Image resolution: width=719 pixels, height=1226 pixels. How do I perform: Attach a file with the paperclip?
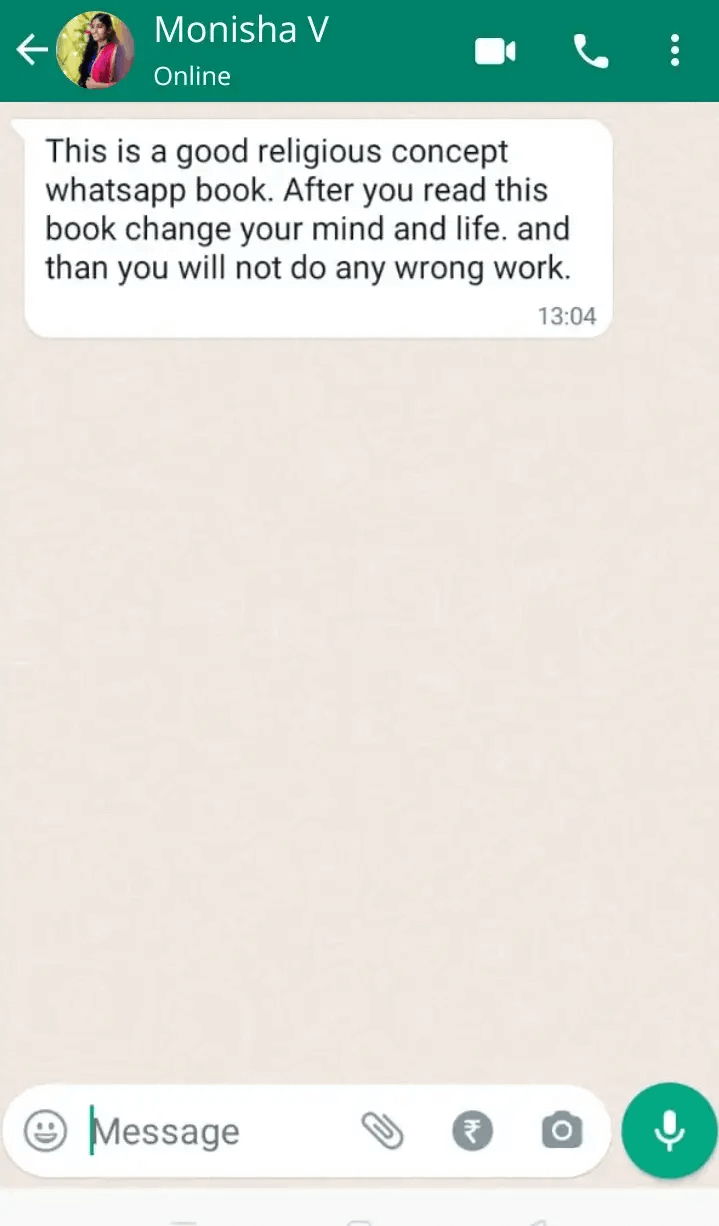tap(382, 1131)
